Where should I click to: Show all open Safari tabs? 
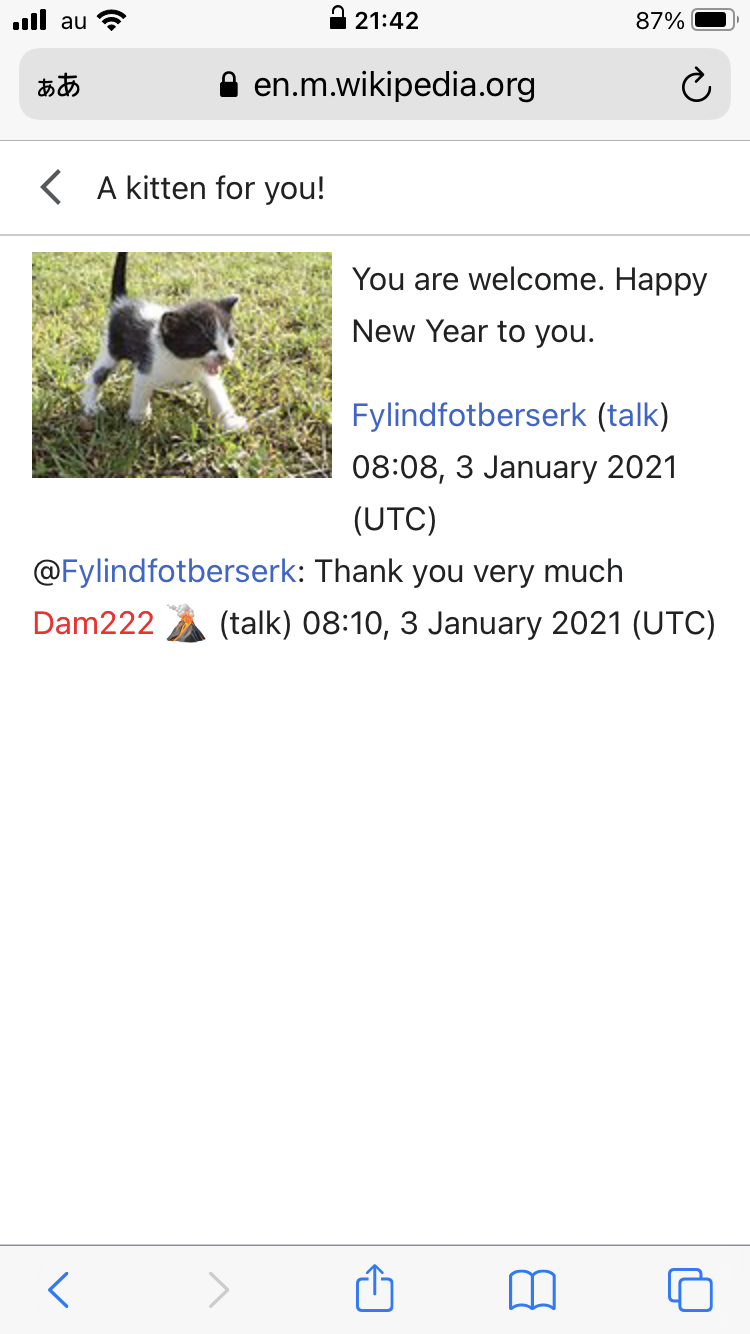tap(689, 1289)
